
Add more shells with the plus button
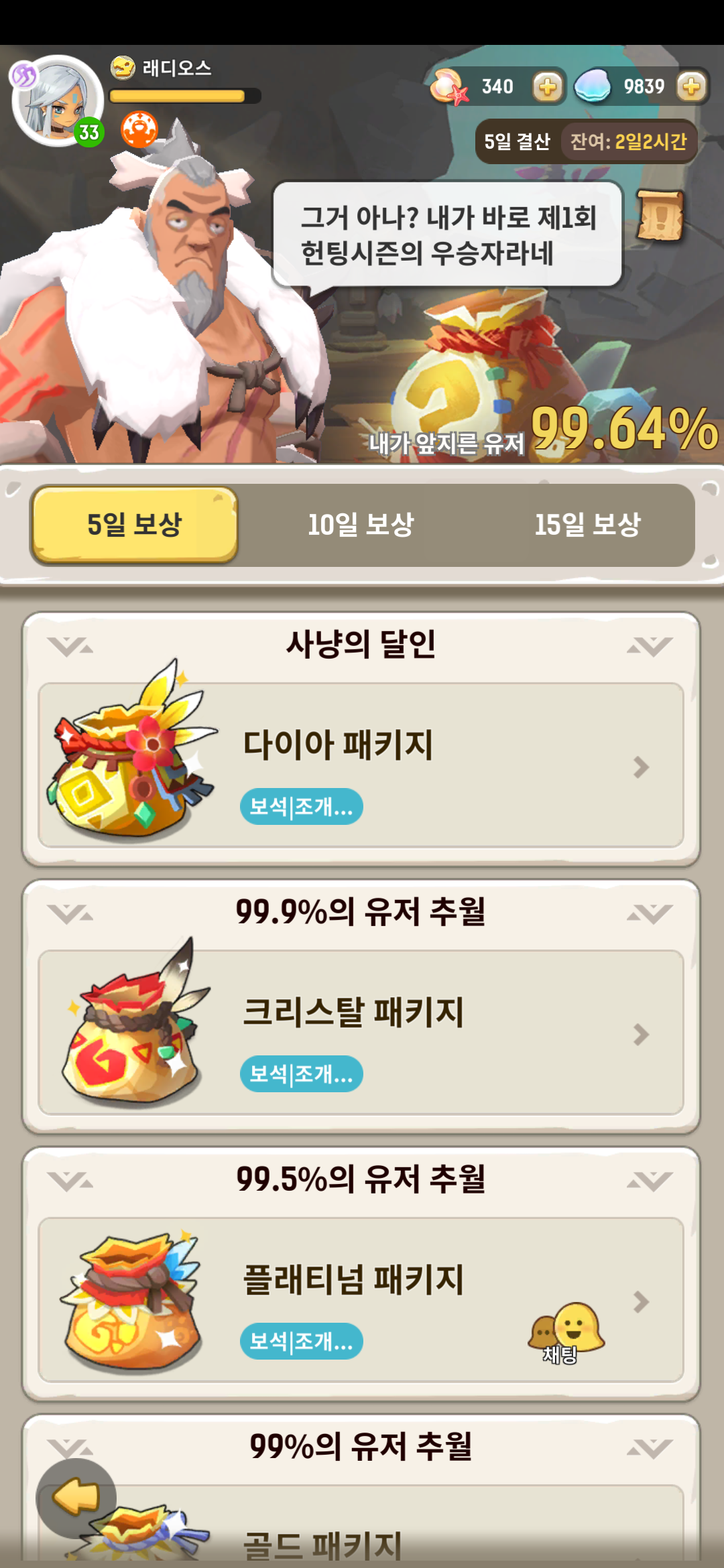tap(547, 87)
